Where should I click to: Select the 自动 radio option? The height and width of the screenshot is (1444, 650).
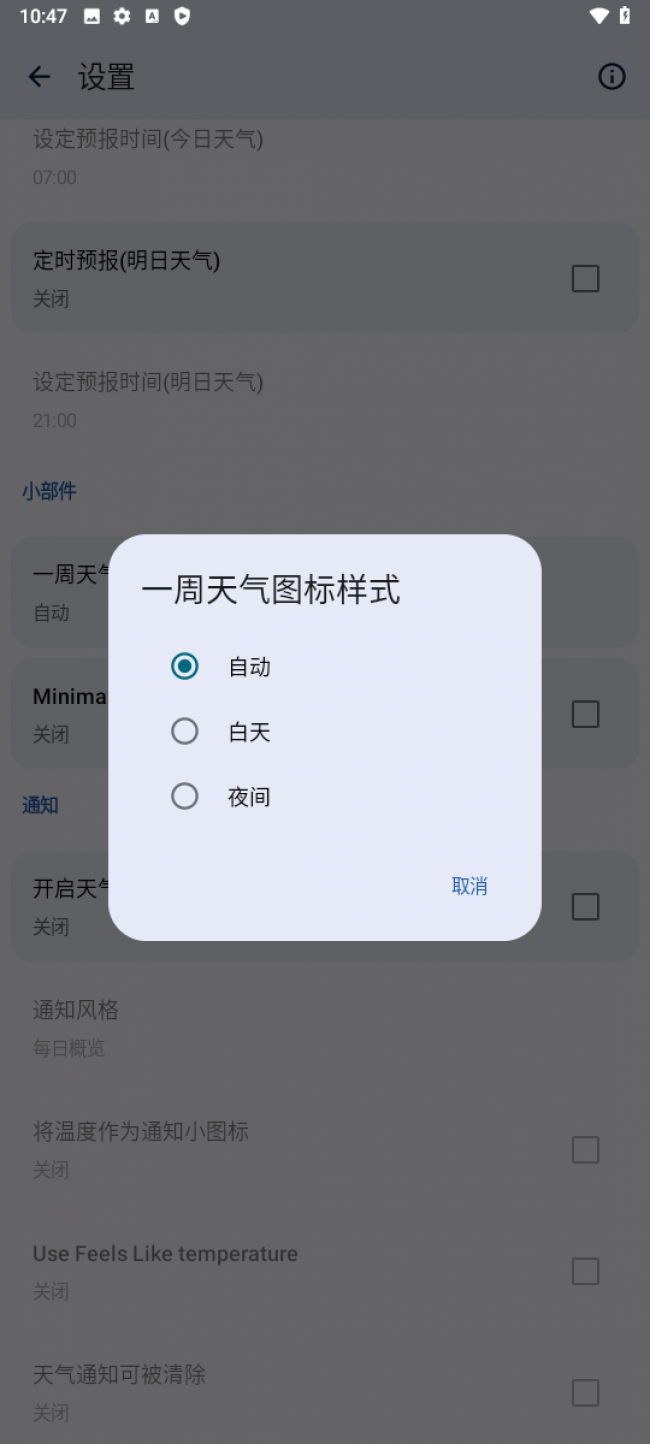point(185,666)
